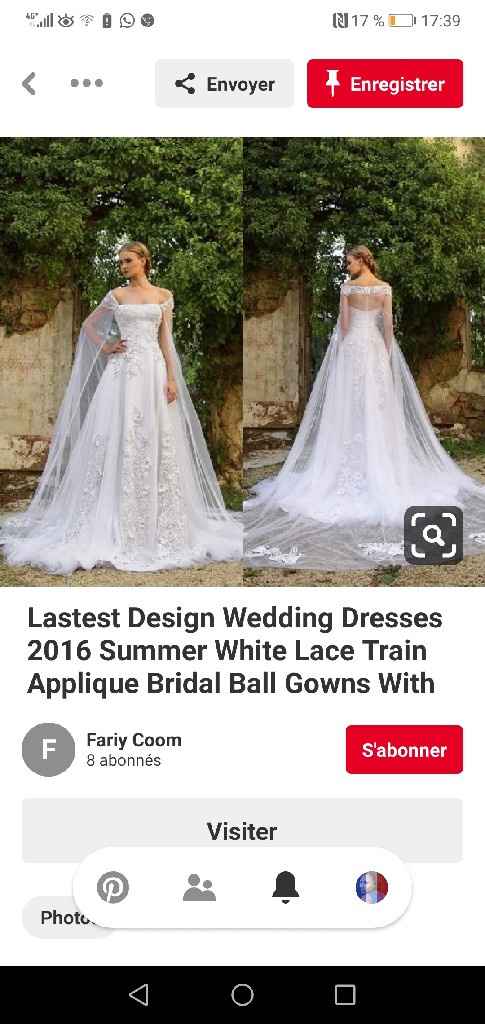Tap Envoyer to share this pin
The height and width of the screenshot is (1024, 485).
225,84
